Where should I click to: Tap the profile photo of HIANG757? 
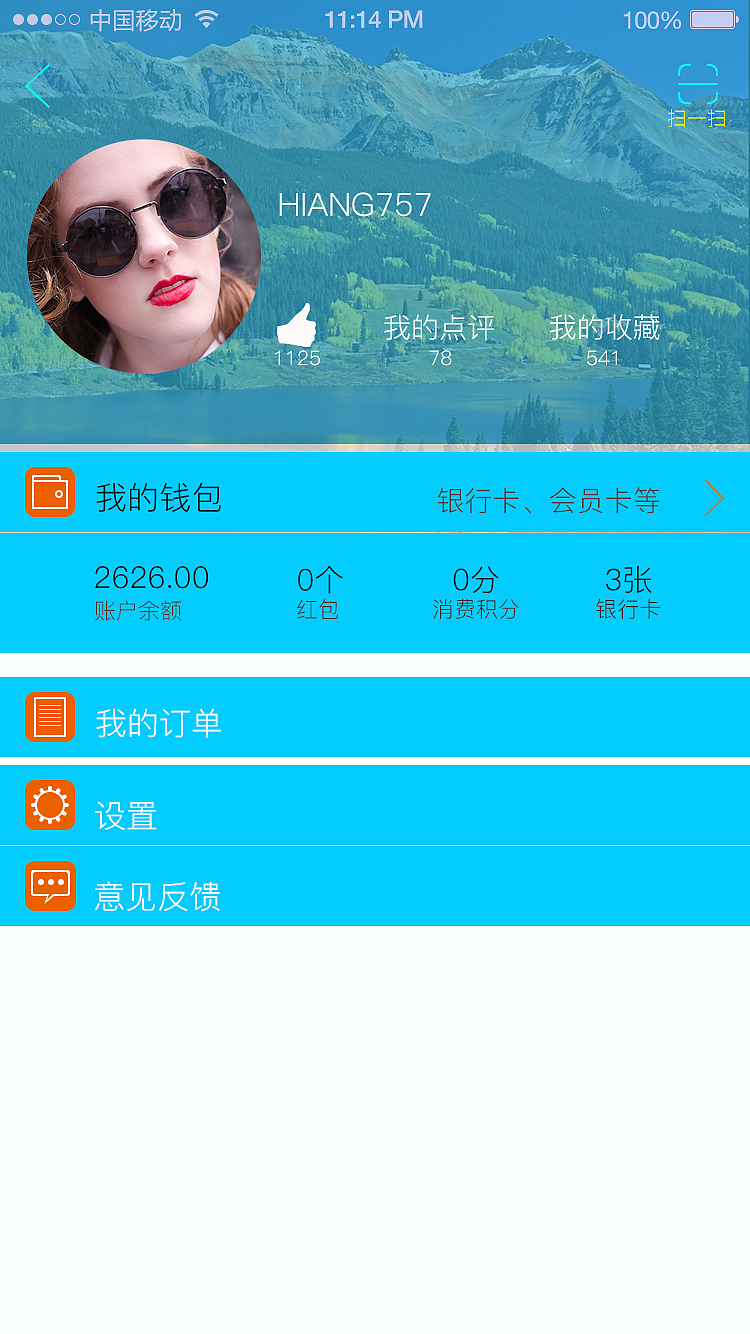click(x=142, y=257)
